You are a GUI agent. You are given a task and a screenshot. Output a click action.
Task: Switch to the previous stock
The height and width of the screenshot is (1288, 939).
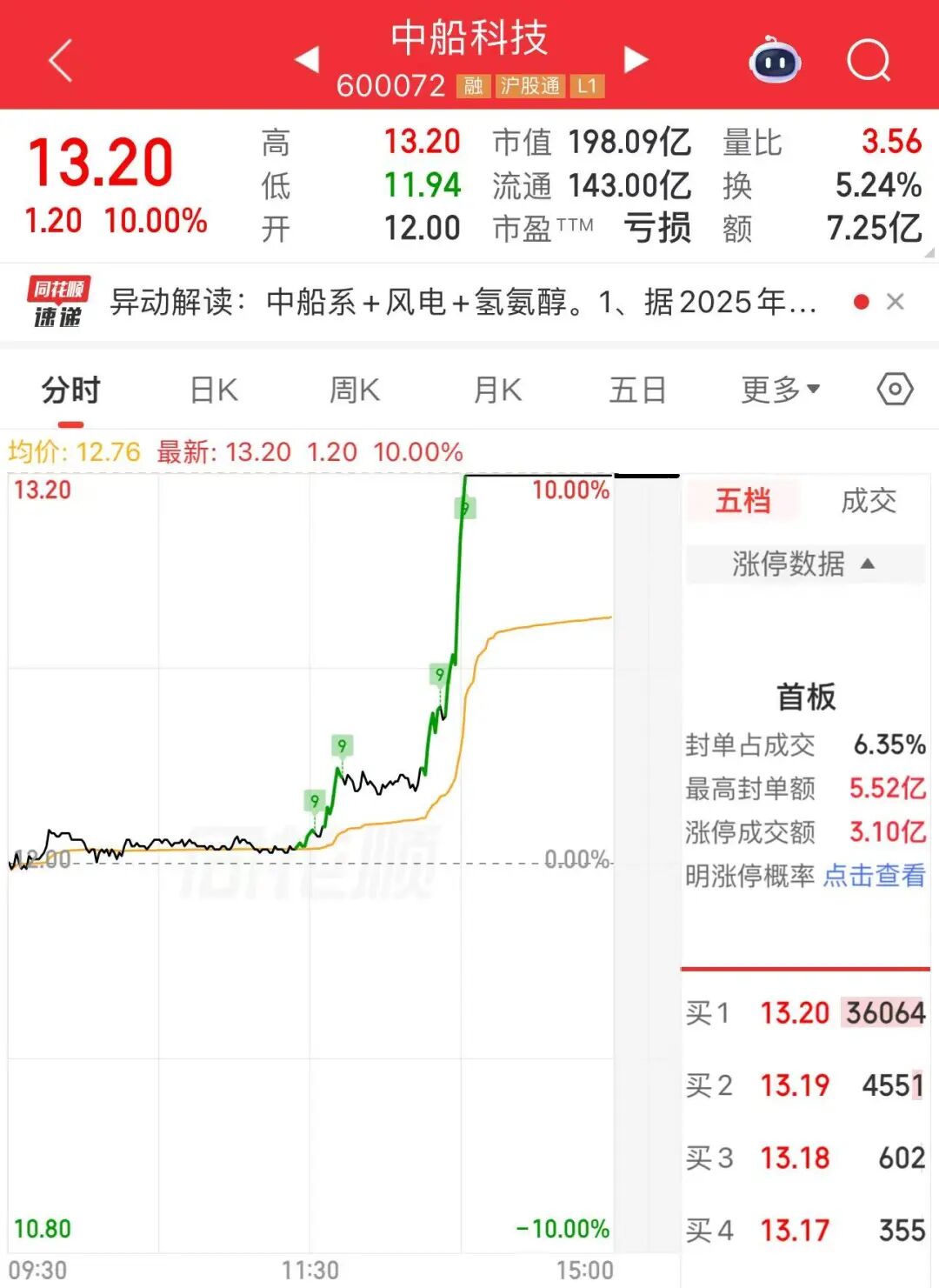307,59
